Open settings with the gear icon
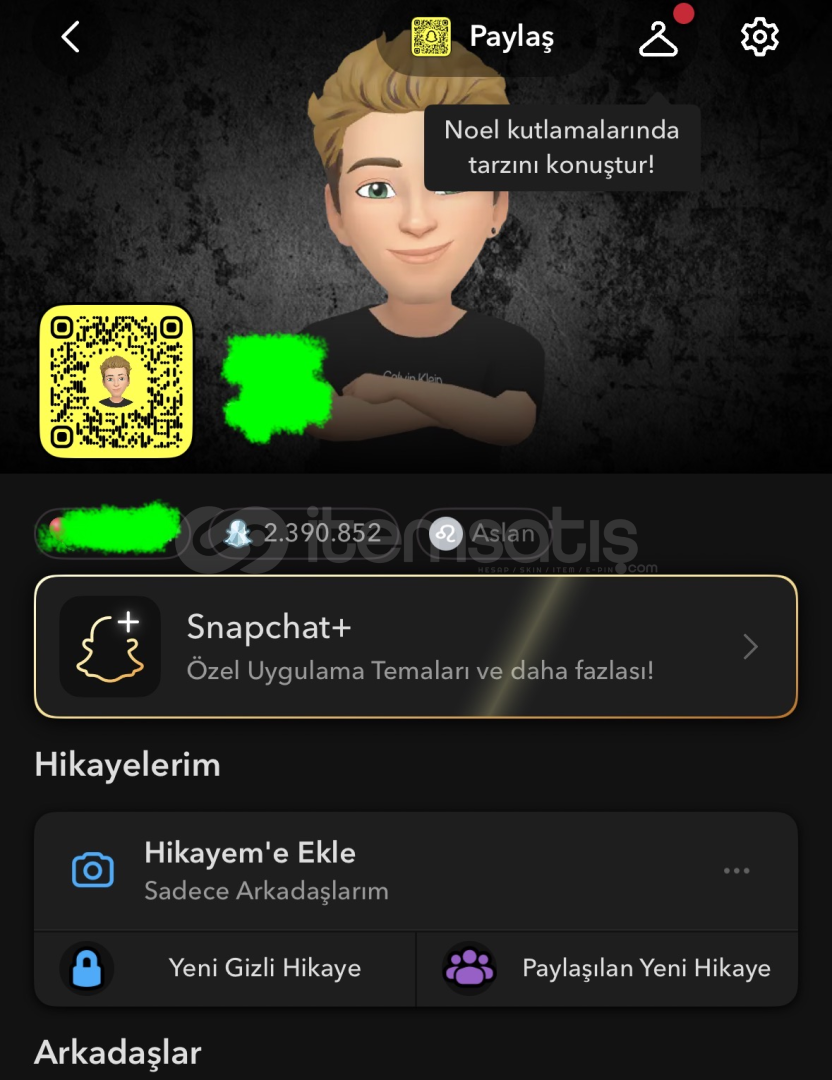This screenshot has height=1080, width=832. [x=759, y=38]
